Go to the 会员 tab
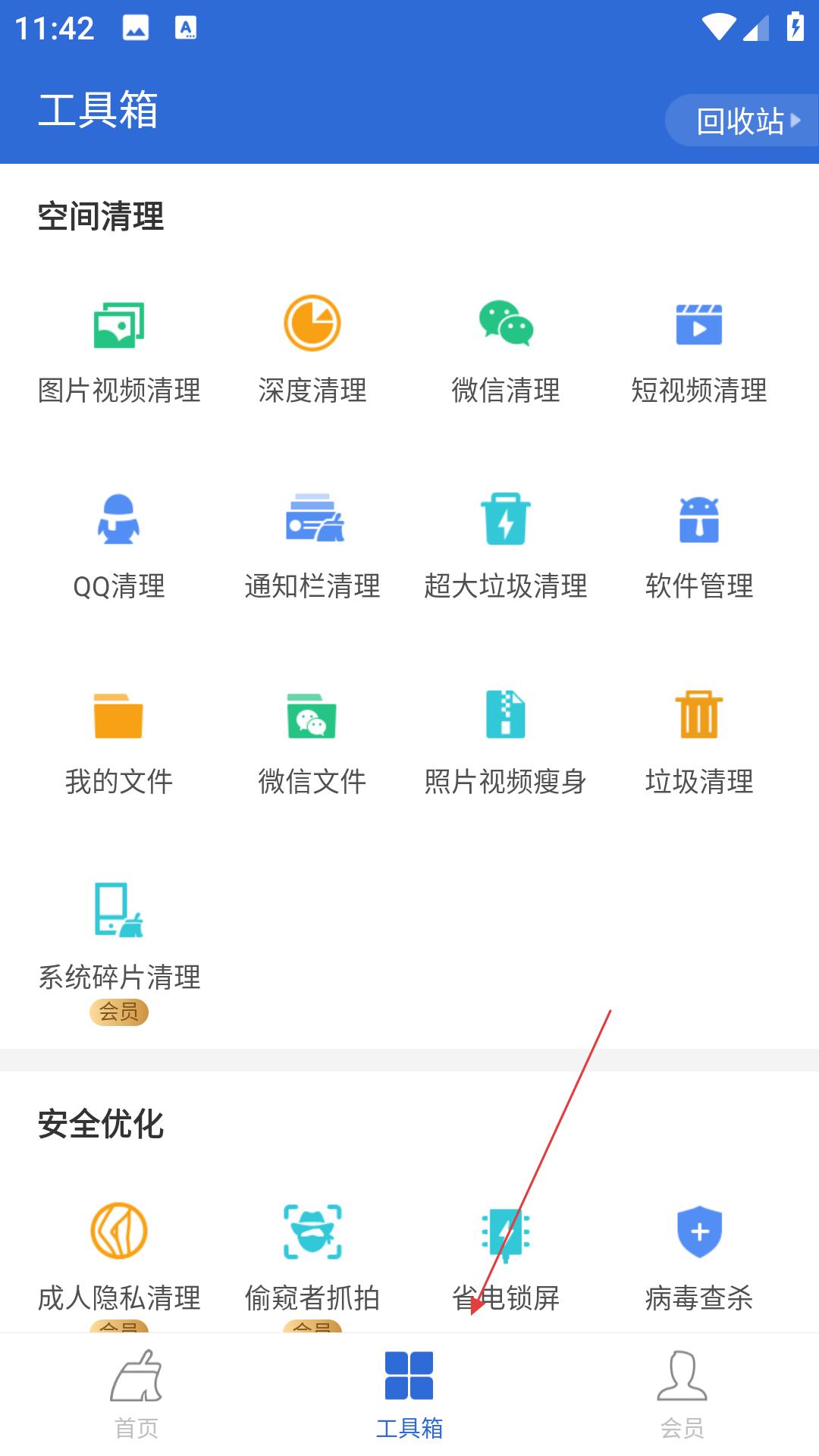Viewport: 819px width, 1456px height. point(682,1395)
